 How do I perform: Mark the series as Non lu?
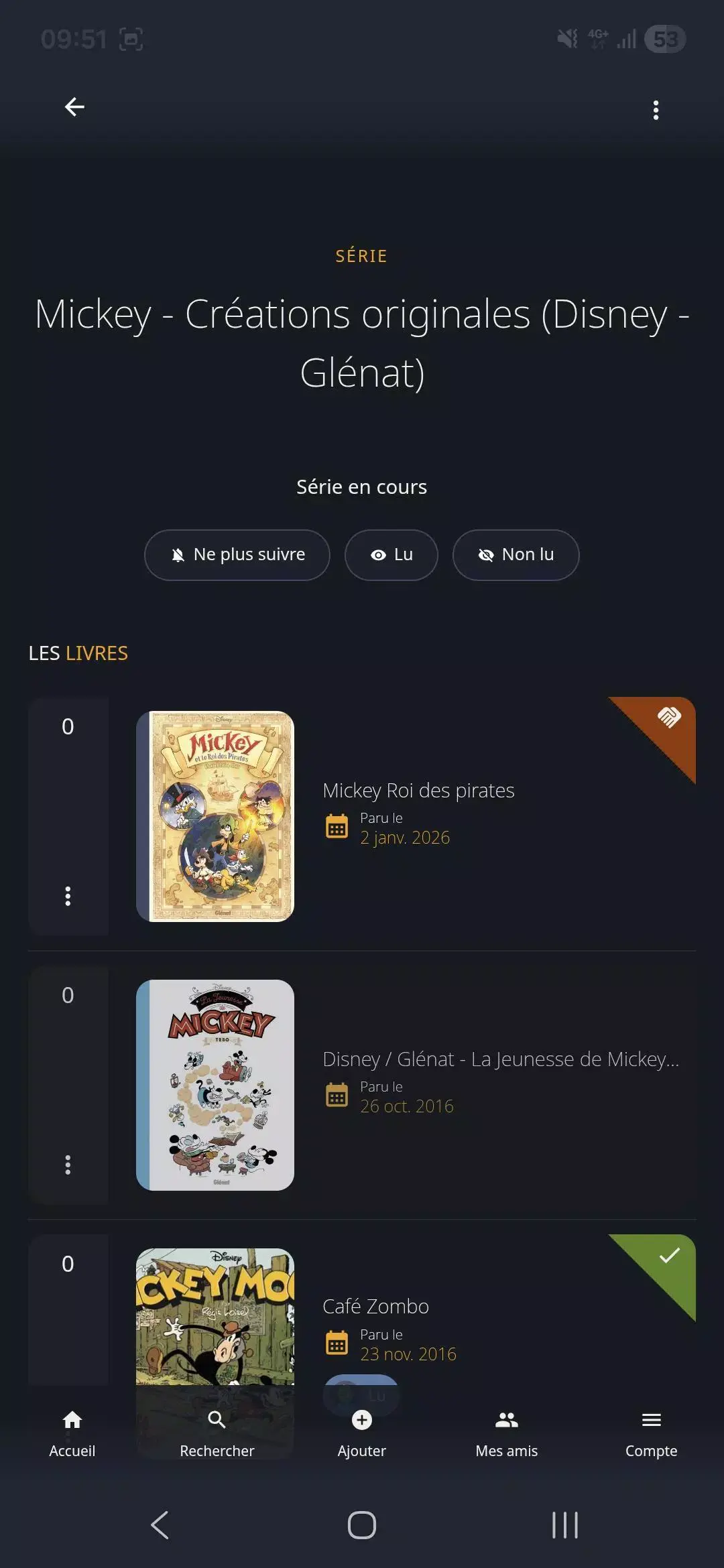coord(516,555)
